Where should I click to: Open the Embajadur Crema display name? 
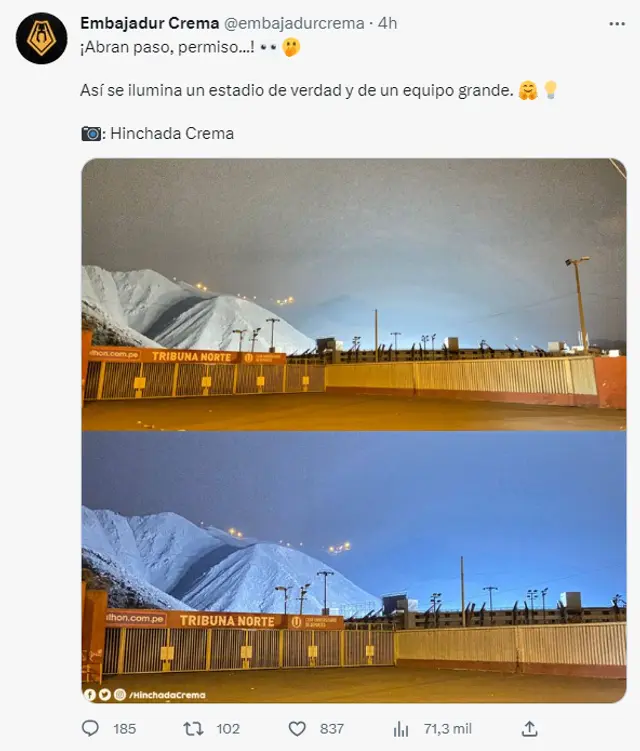(150, 24)
